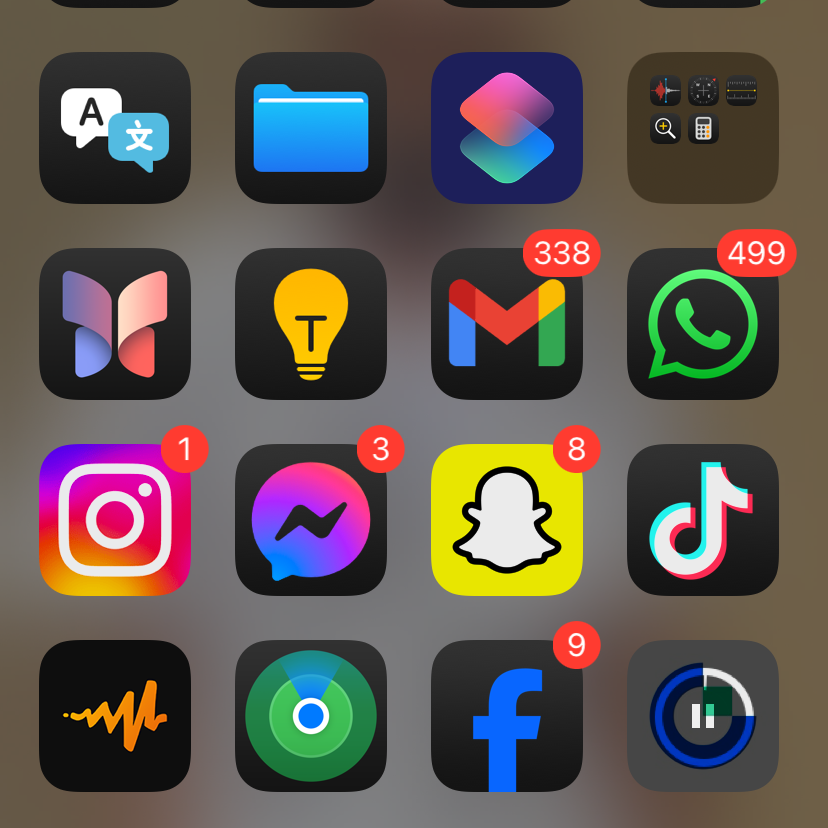Open Messenger with 3 notifications
The width and height of the screenshot is (828, 828).
click(x=311, y=520)
